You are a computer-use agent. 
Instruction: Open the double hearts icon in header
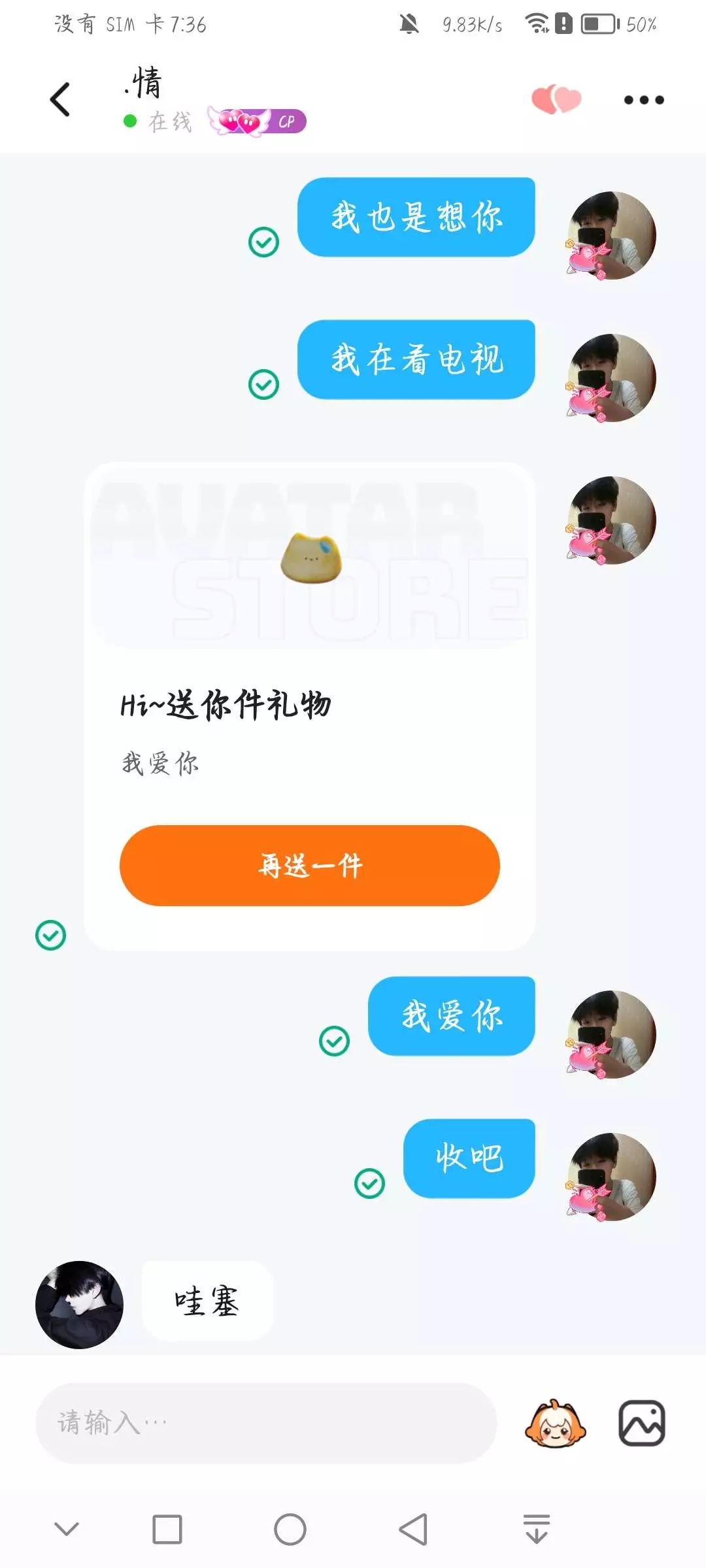point(556,99)
